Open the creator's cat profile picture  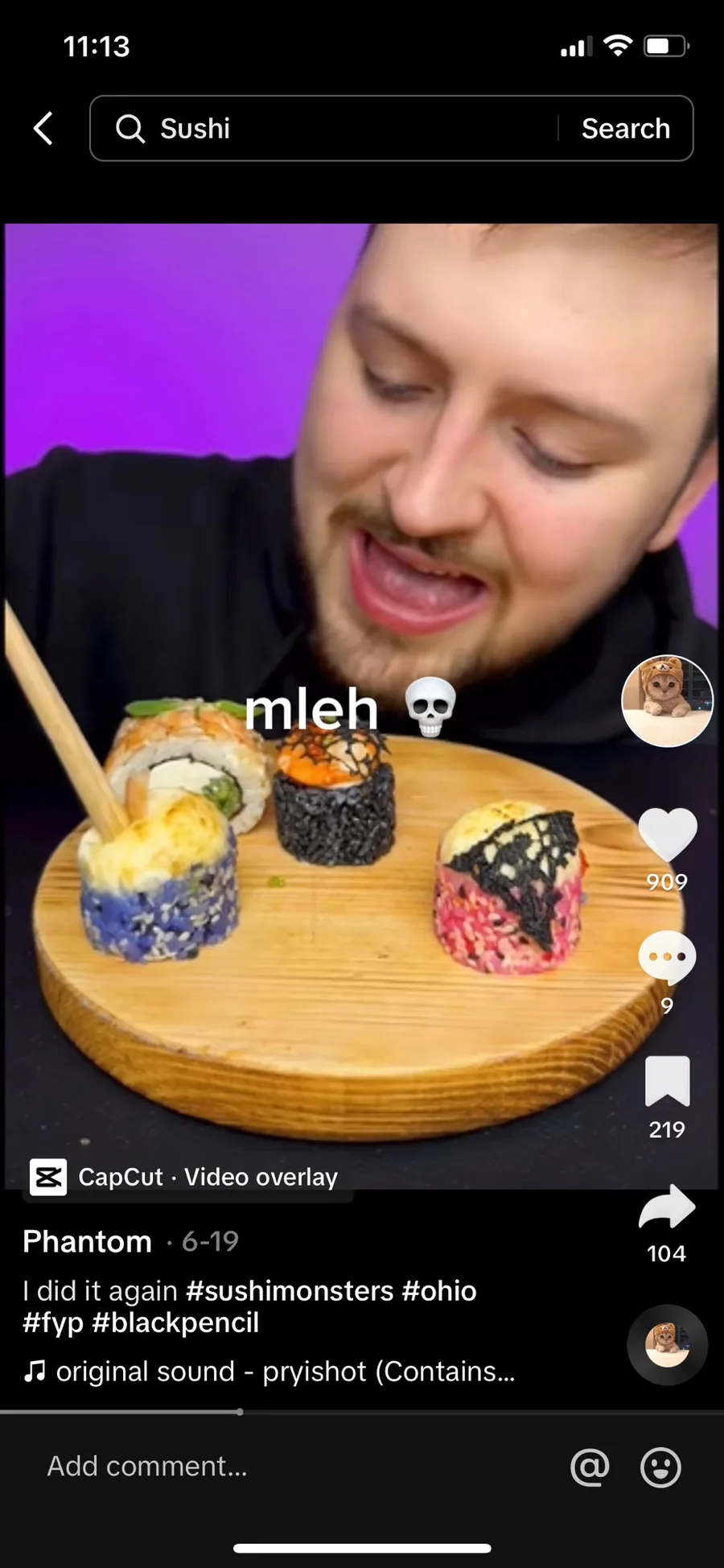[x=667, y=700]
